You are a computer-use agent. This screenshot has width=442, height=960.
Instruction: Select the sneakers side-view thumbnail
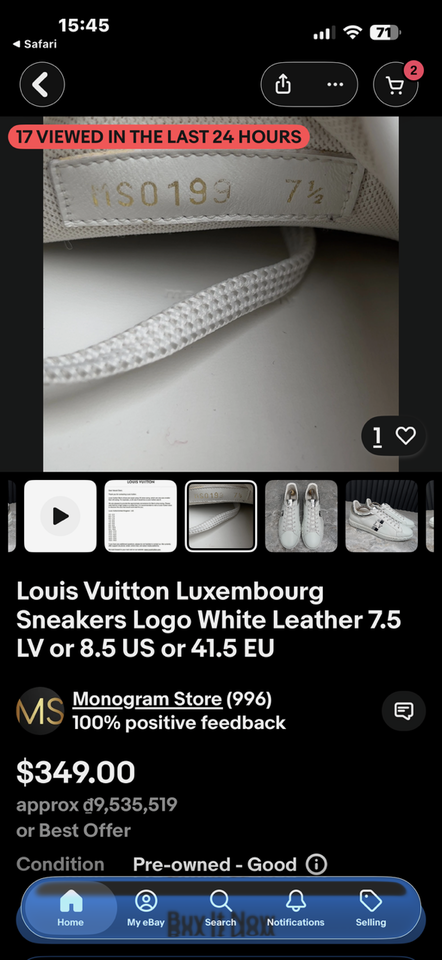381,516
